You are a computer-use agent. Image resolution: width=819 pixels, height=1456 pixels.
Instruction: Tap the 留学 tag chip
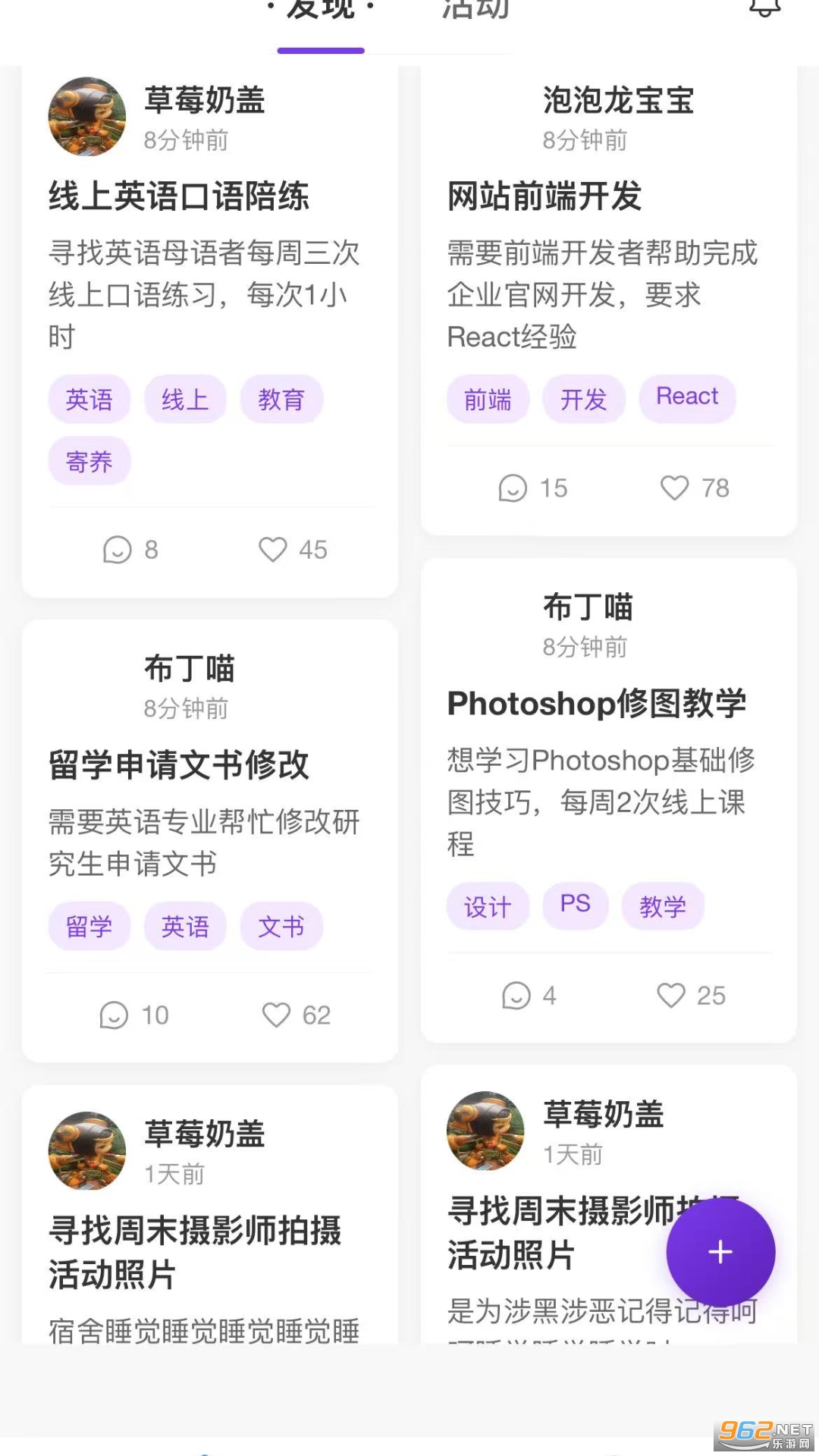coord(89,927)
